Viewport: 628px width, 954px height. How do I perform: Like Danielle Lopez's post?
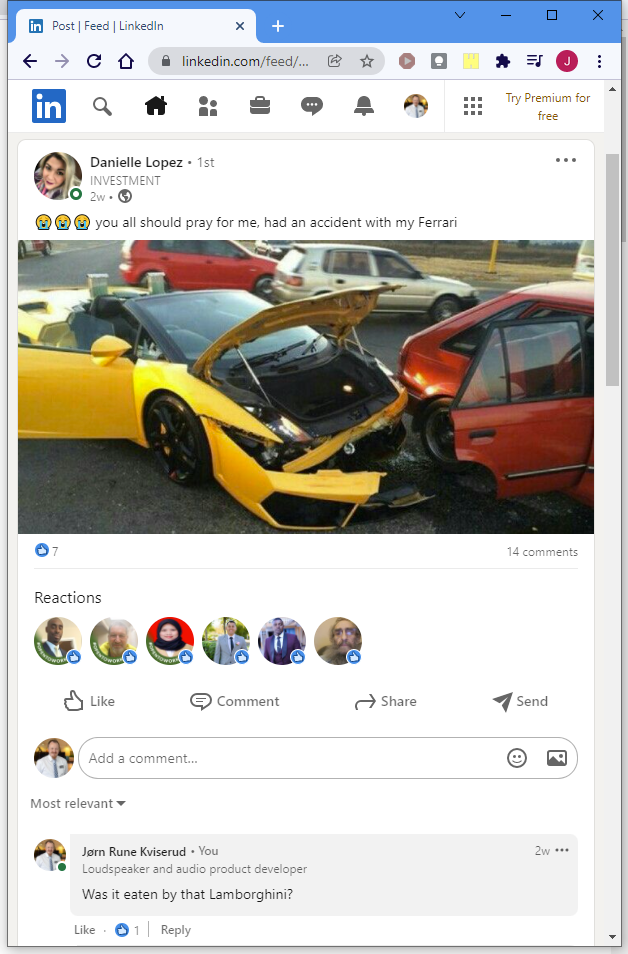coord(89,701)
